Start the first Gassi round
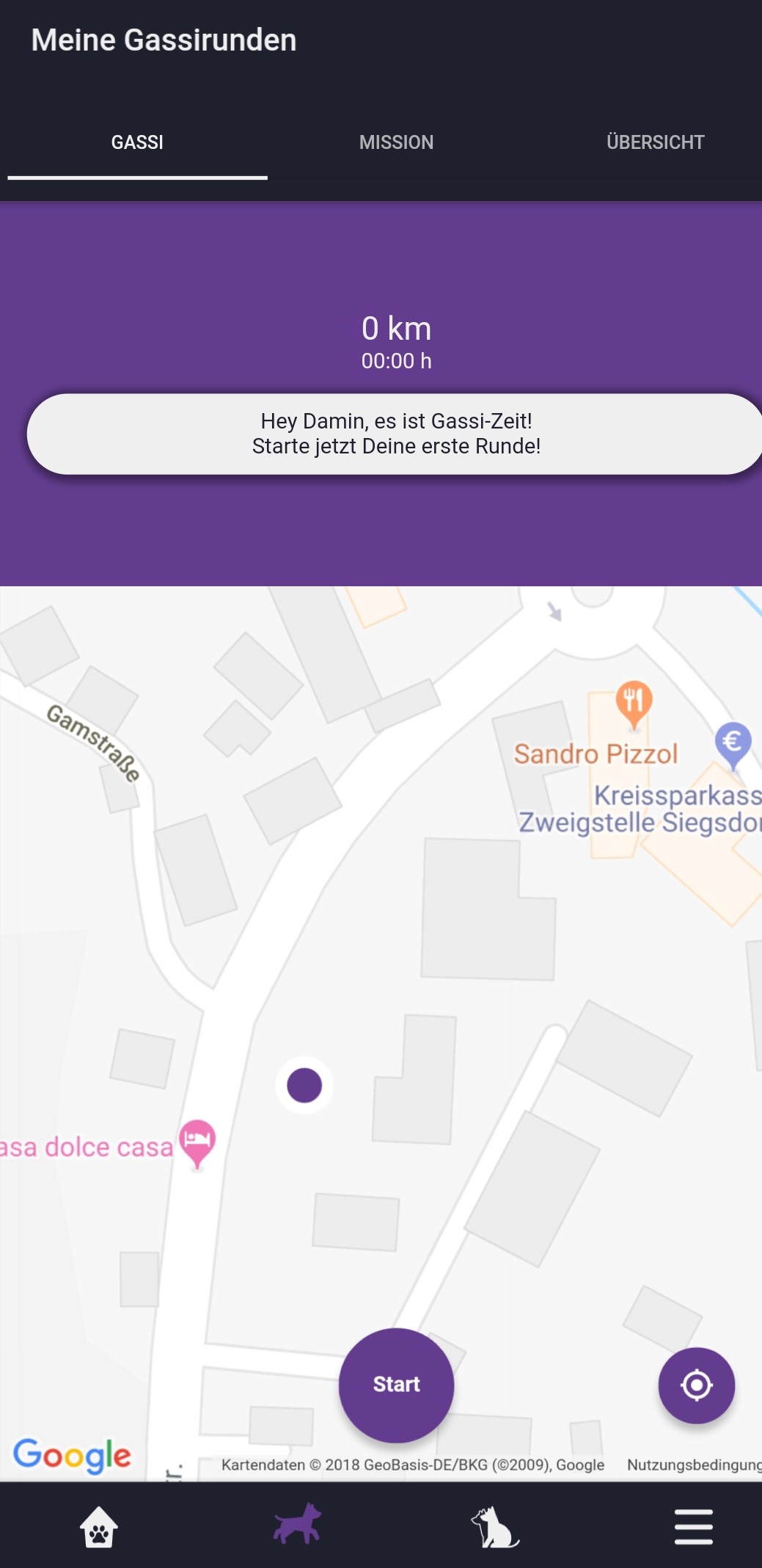 [x=396, y=1385]
